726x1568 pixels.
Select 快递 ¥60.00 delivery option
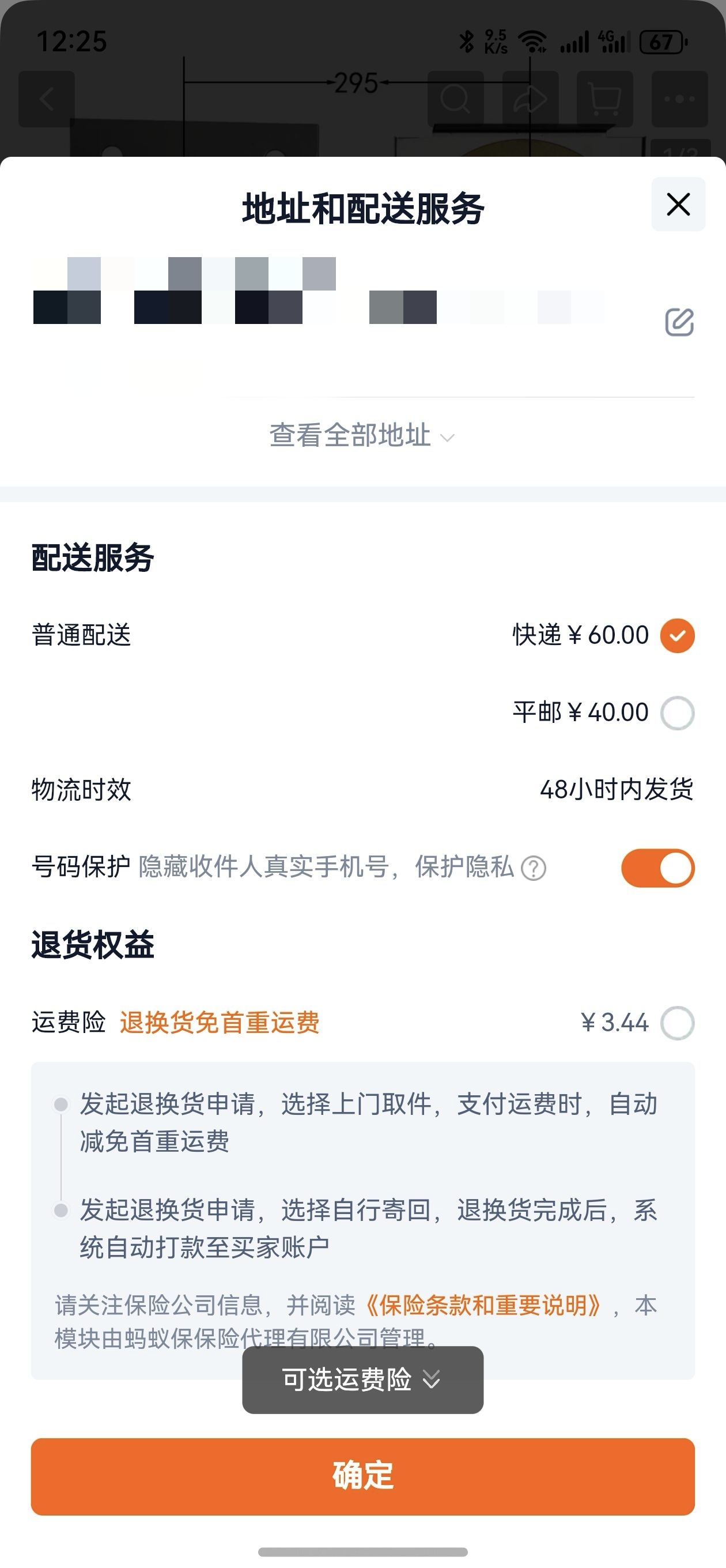pos(678,635)
